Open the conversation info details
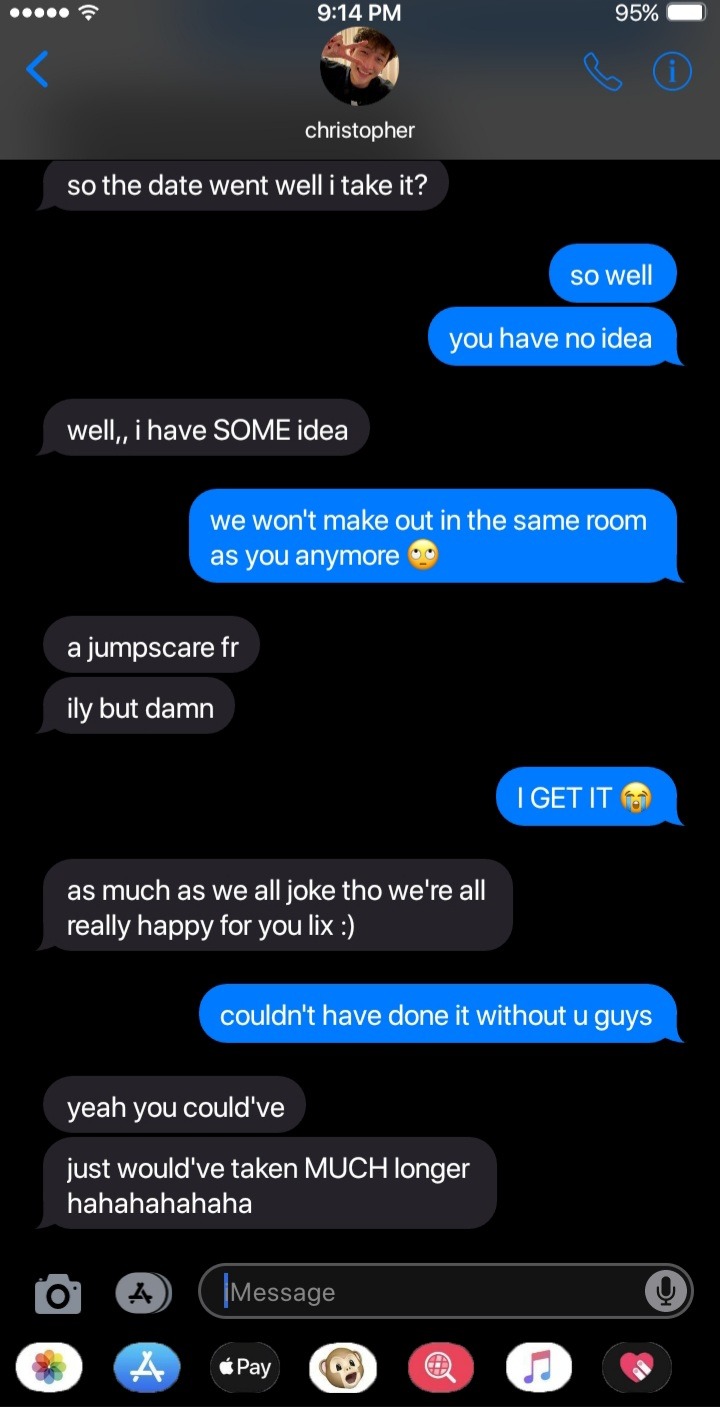 click(672, 72)
